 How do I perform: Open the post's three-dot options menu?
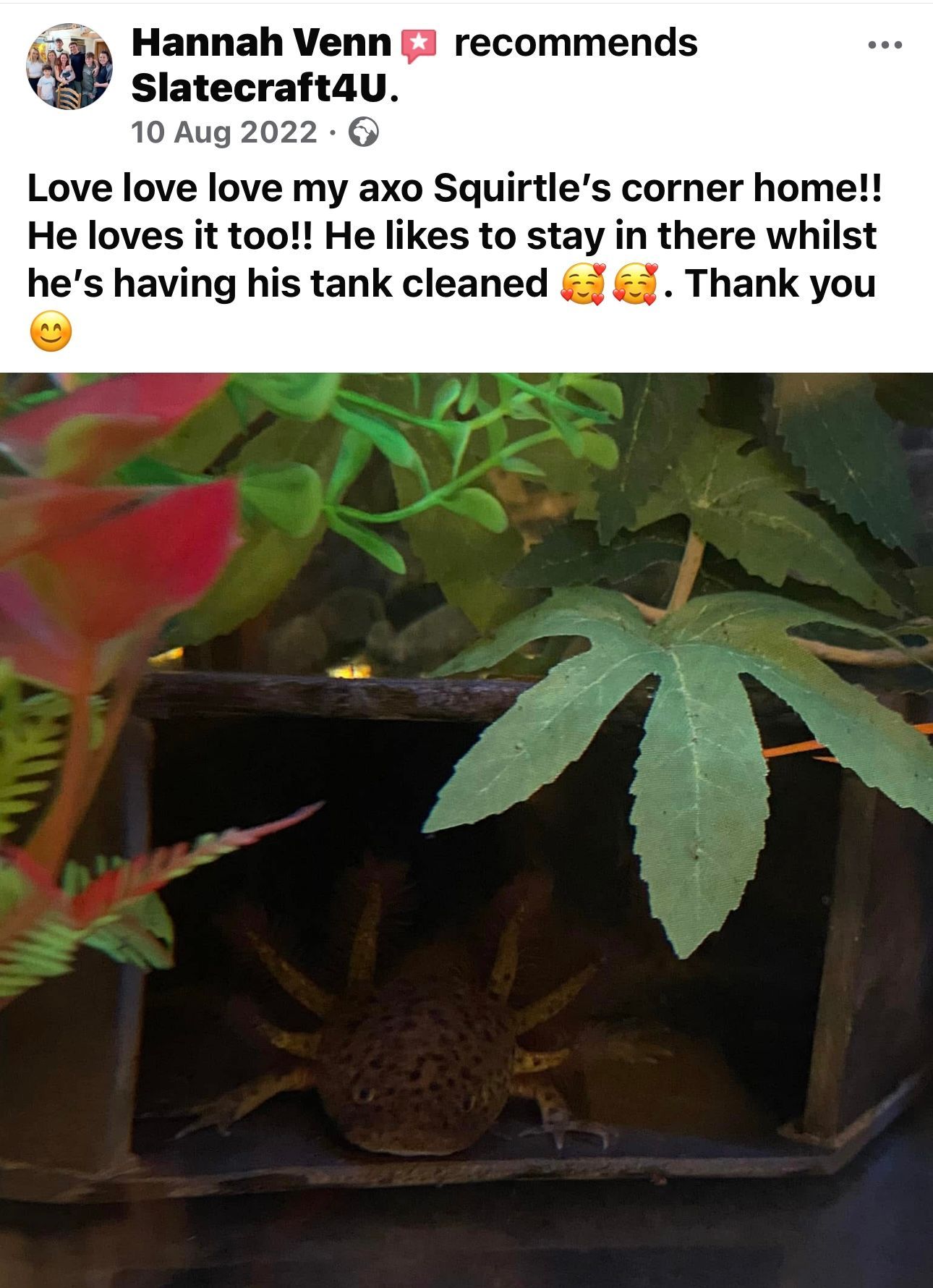tap(885, 45)
